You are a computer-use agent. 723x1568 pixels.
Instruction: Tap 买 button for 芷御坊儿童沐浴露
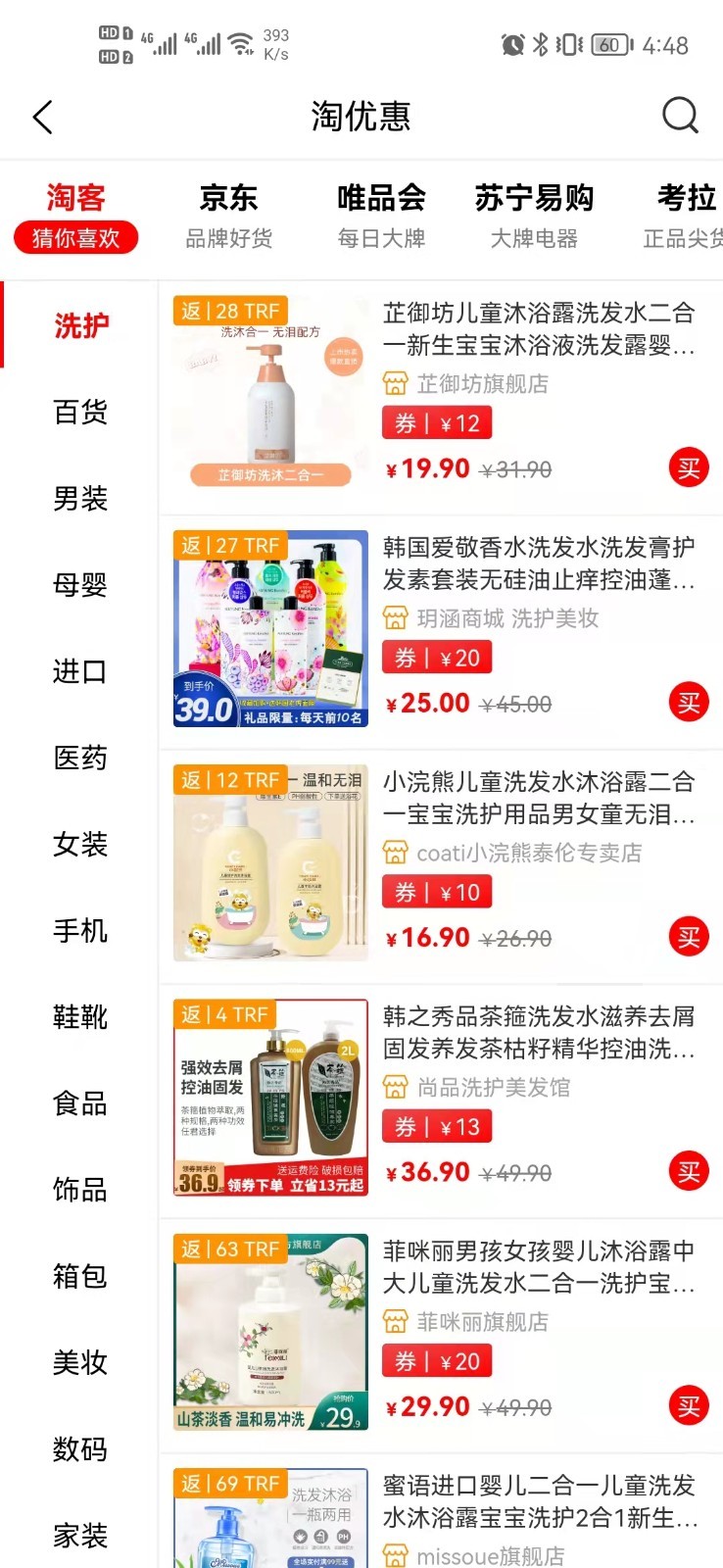pyautogui.click(x=689, y=468)
